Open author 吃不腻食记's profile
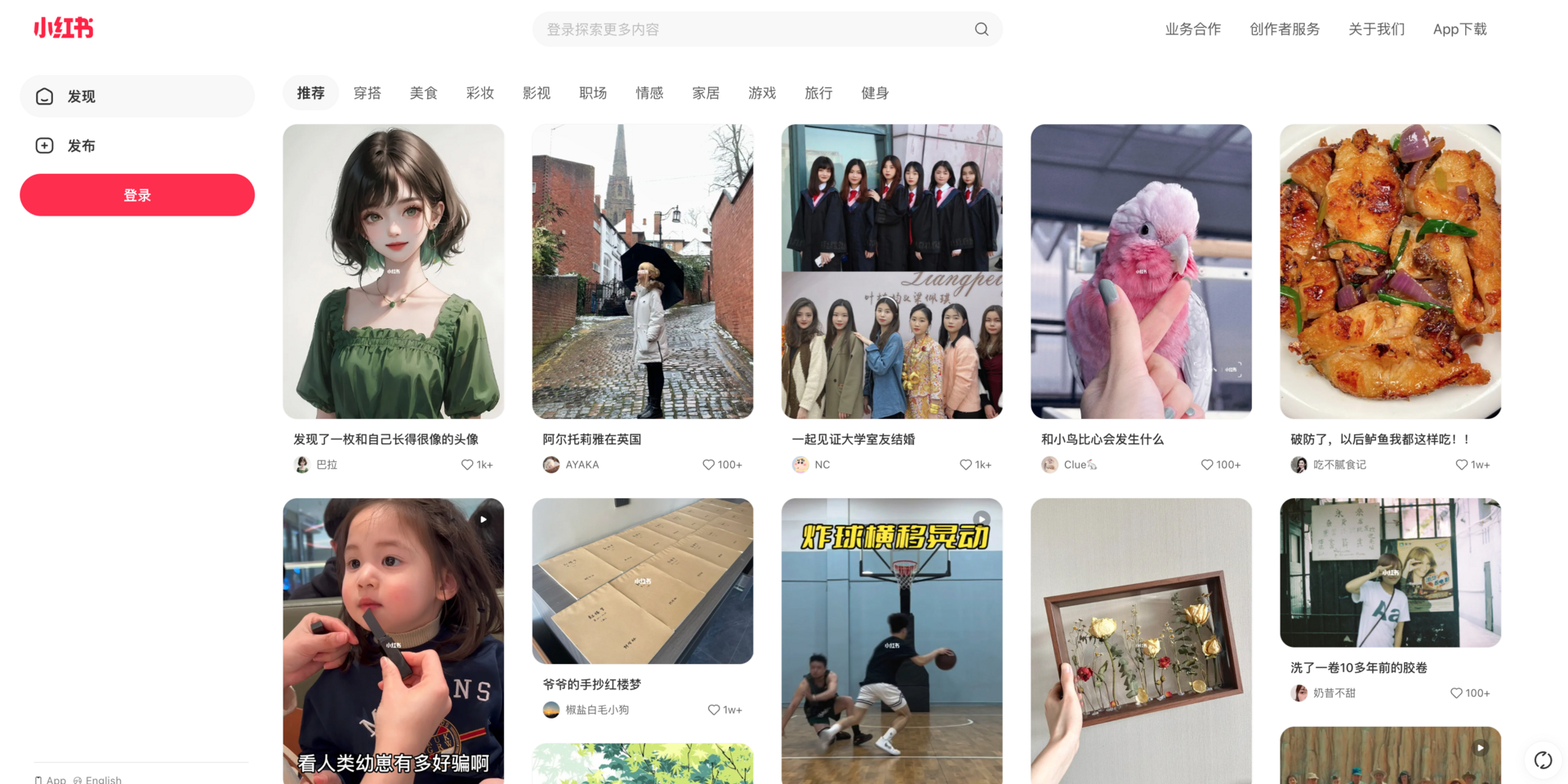Screen dimensions: 1568x784 (x=1339, y=465)
